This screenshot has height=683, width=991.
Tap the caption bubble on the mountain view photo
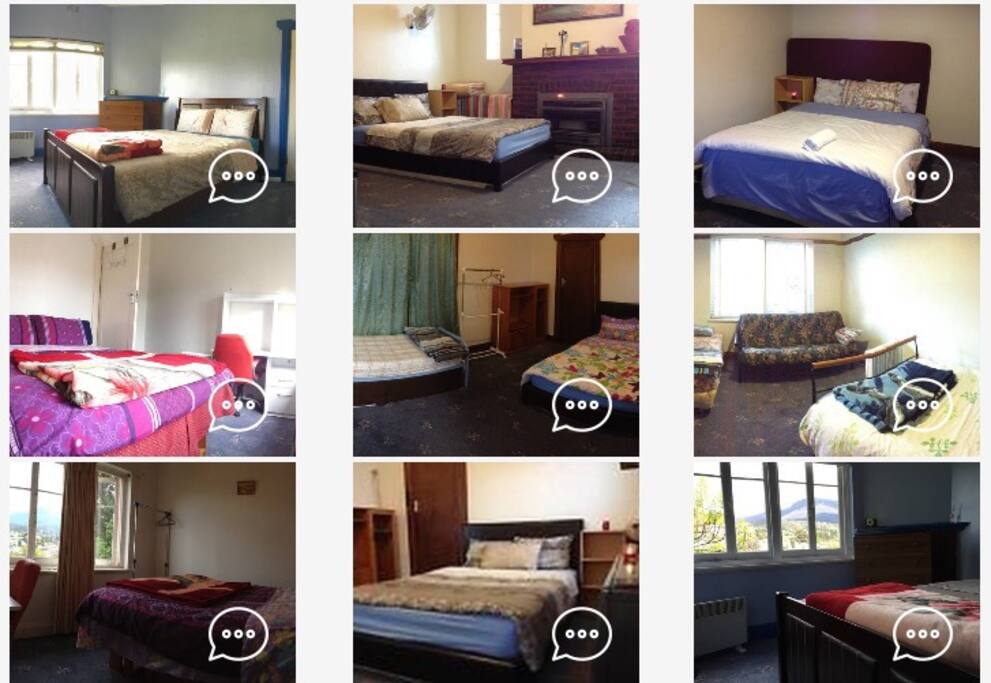click(922, 634)
